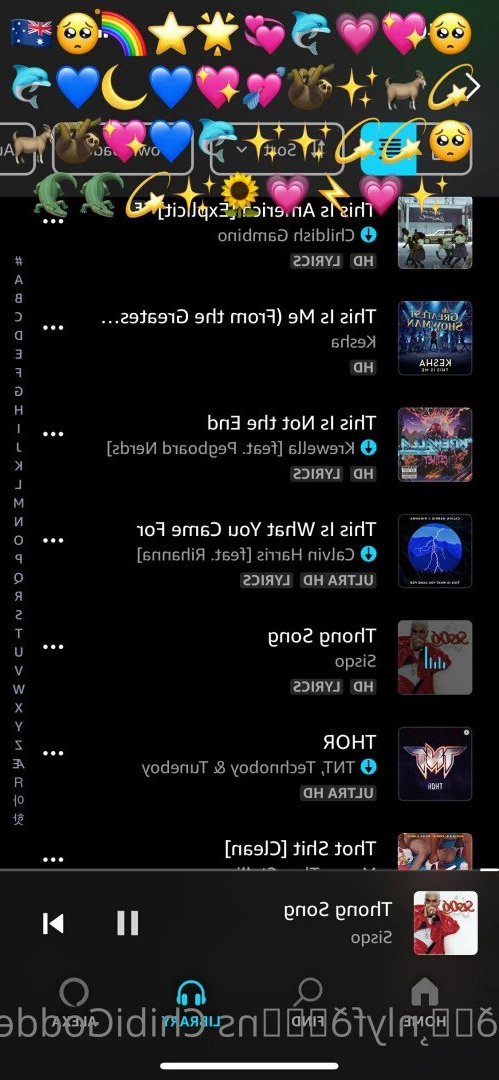Open the Library tab
This screenshot has width=499, height=1080.
click(x=192, y=1001)
